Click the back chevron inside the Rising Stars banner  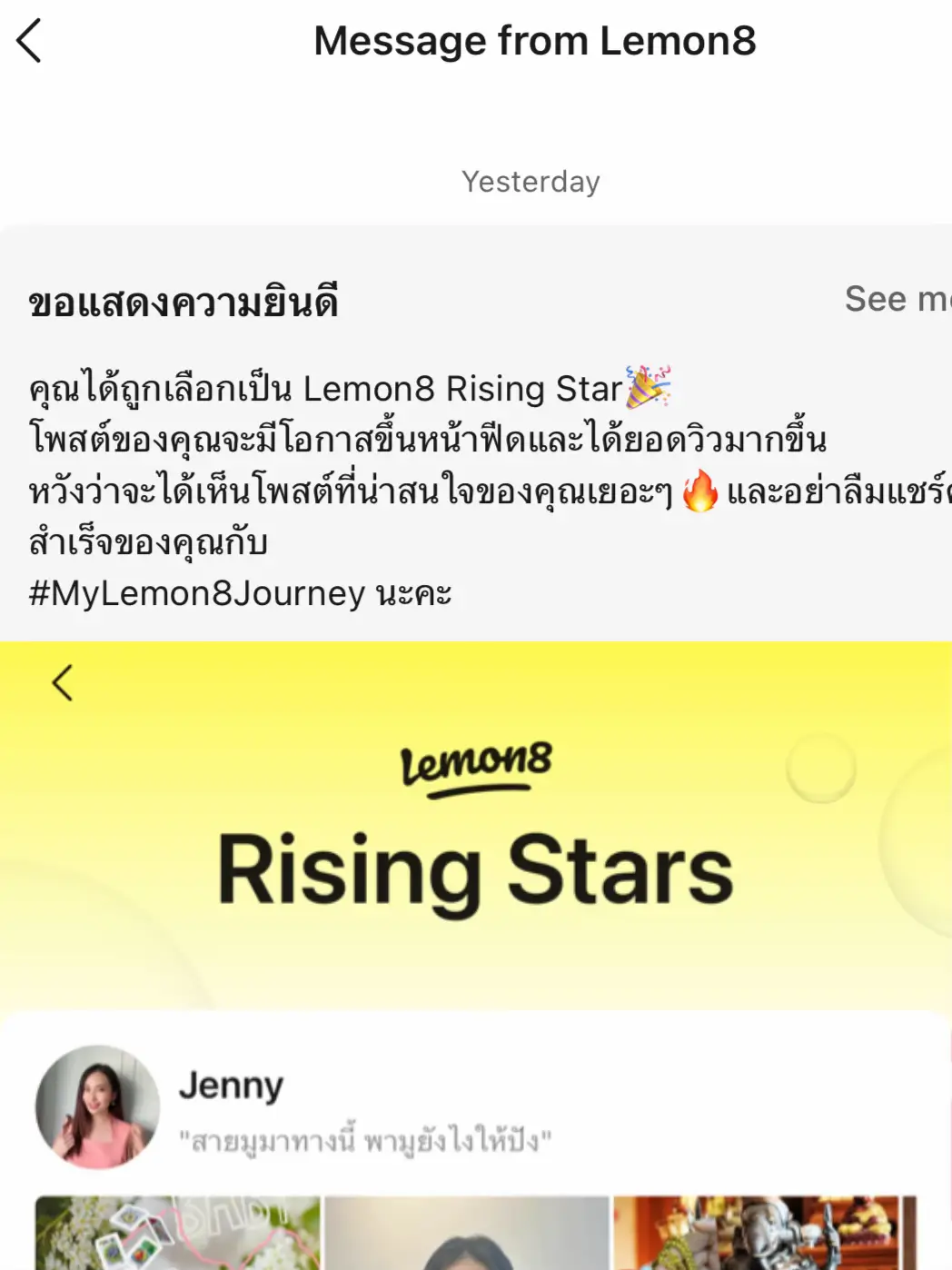(x=62, y=684)
